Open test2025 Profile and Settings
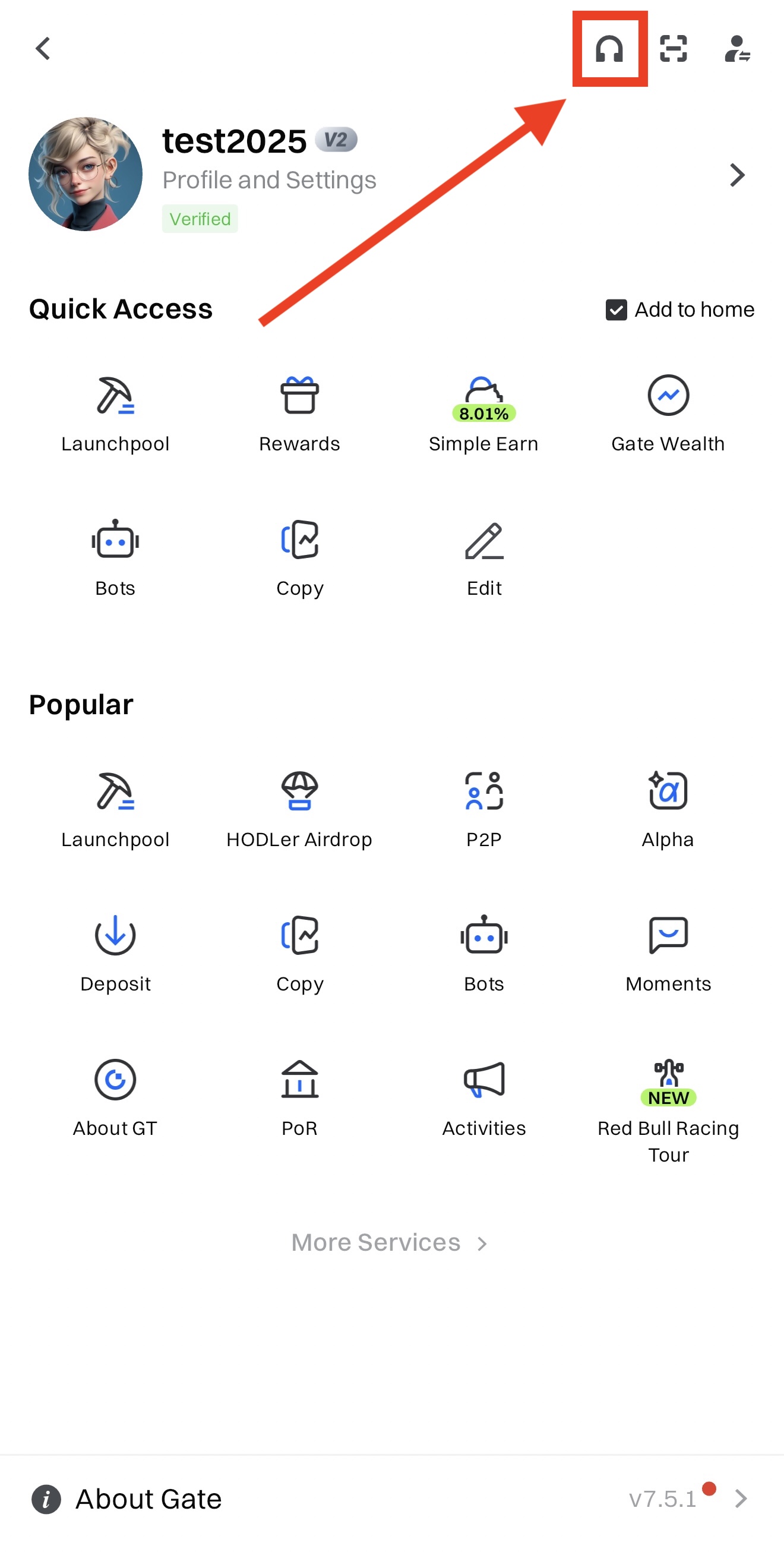Viewport: 784px width, 1552px height. [391, 175]
